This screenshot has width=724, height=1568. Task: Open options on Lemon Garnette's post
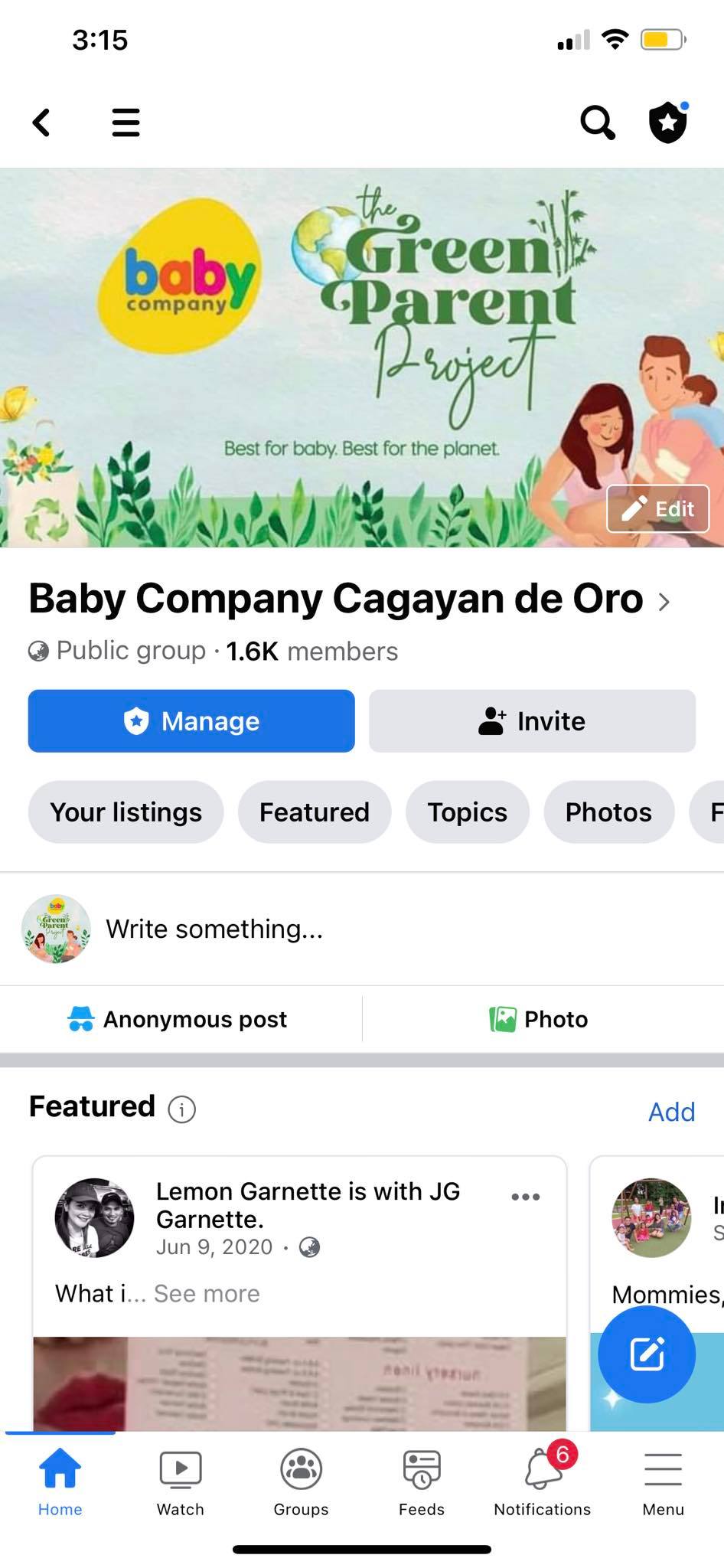526,1197
